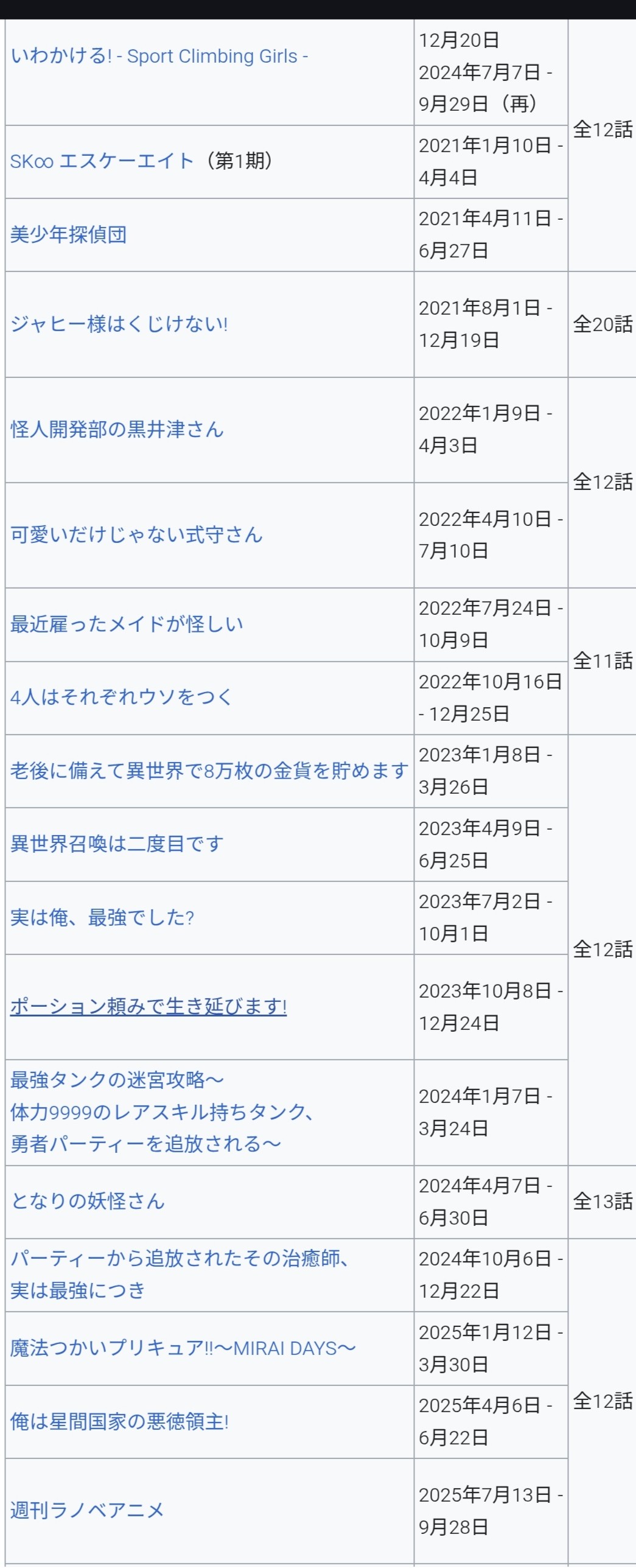Open the underlined ポーション頼みで生き延びます! link

click(148, 1006)
